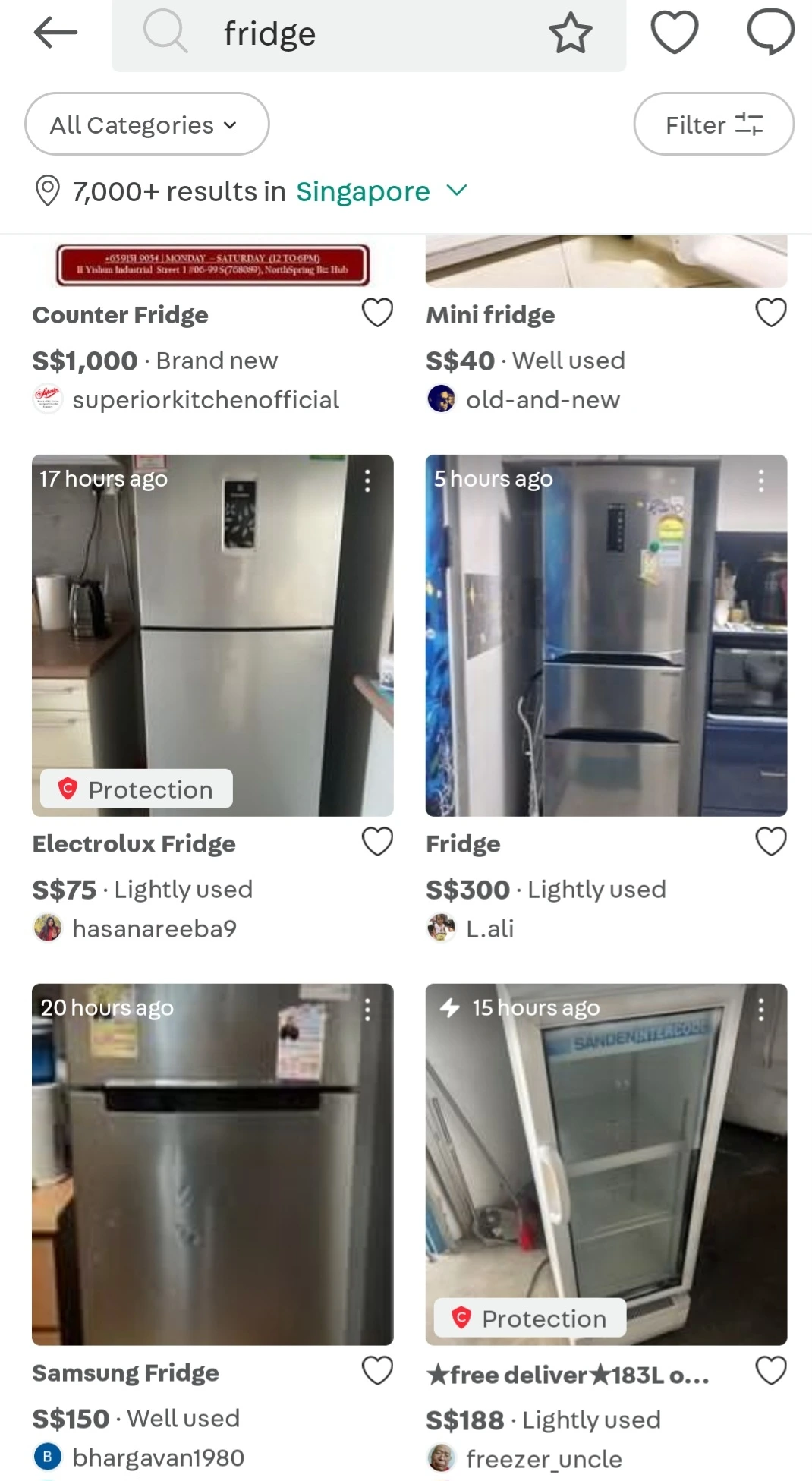Open more options on Electrolux Fridge photo

367,481
